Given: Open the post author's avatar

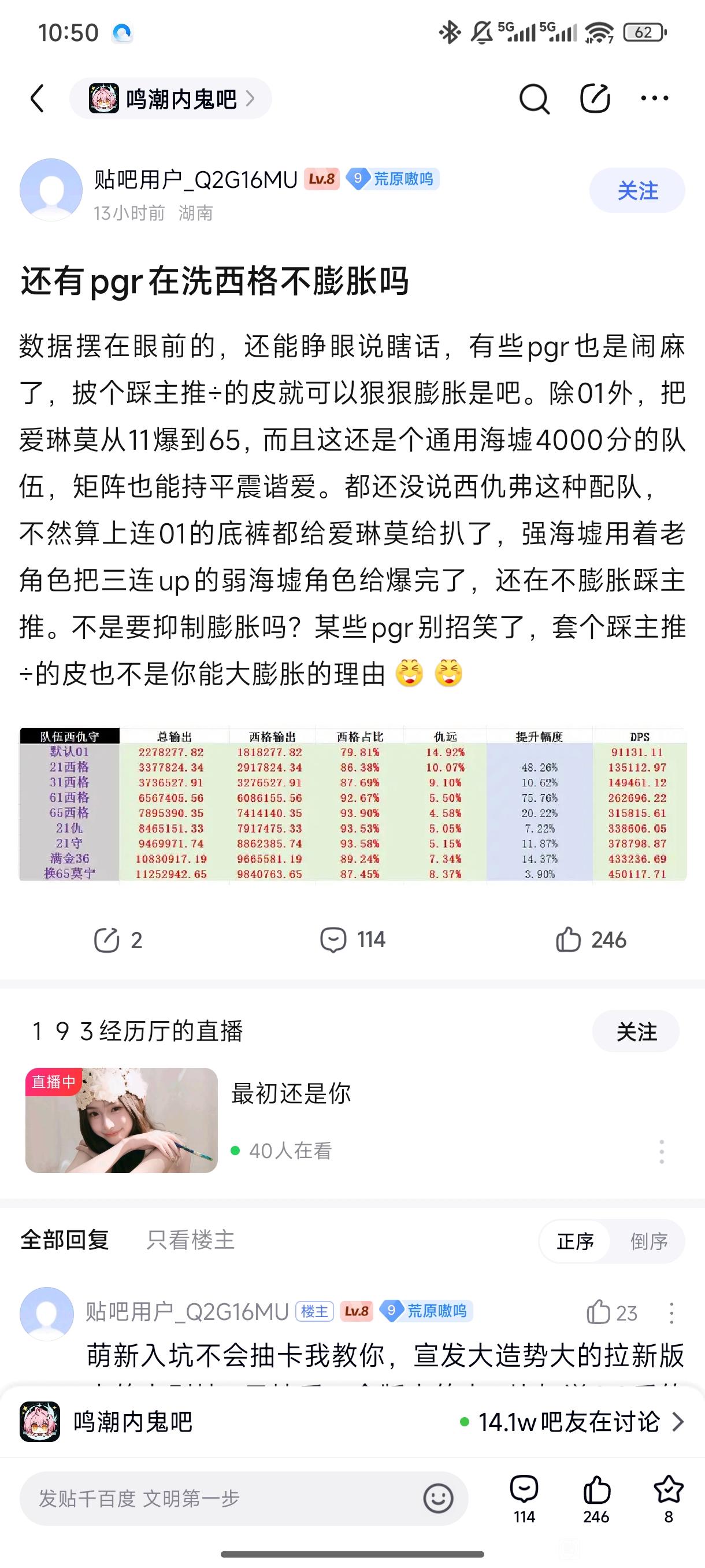Looking at the screenshot, I should coord(51,190).
